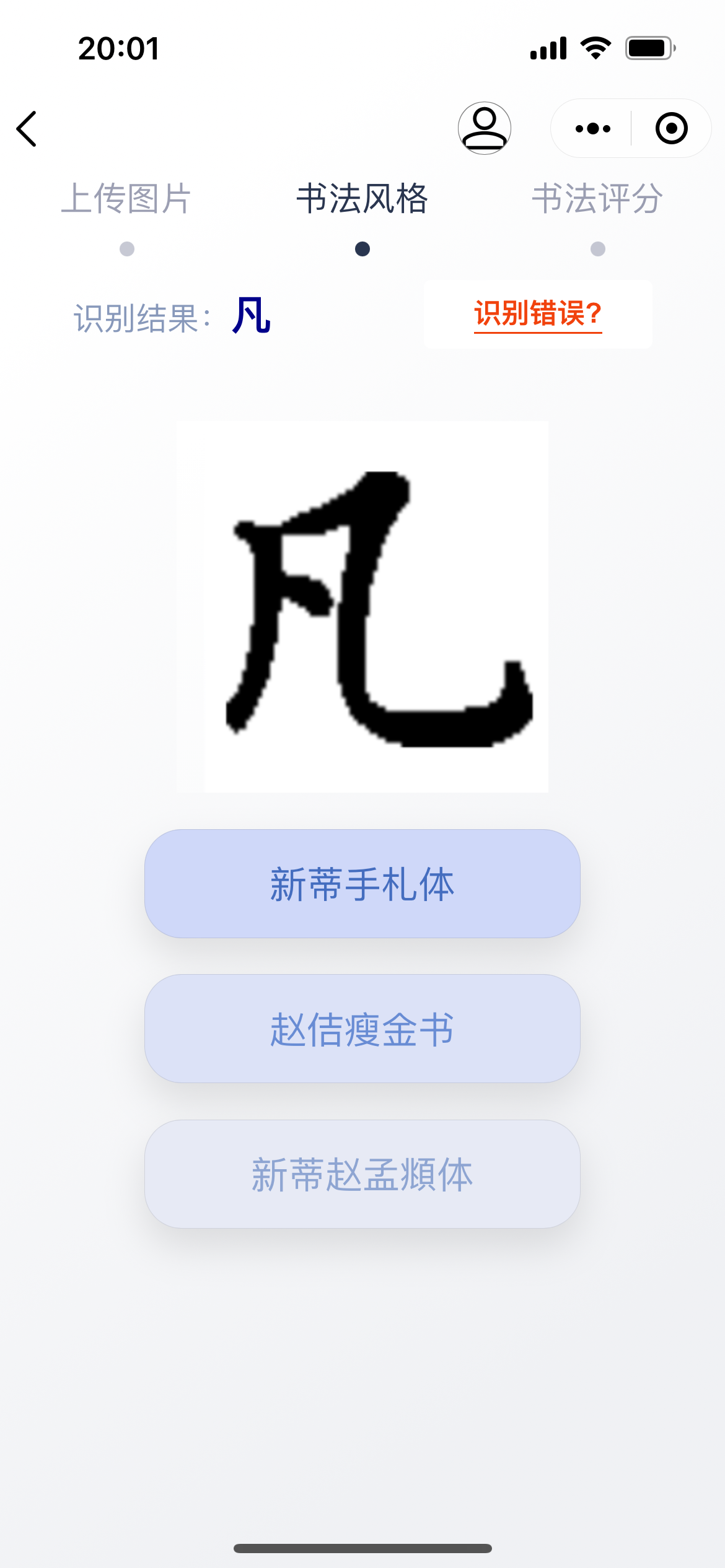Switch to the 书法评分 step

(597, 199)
